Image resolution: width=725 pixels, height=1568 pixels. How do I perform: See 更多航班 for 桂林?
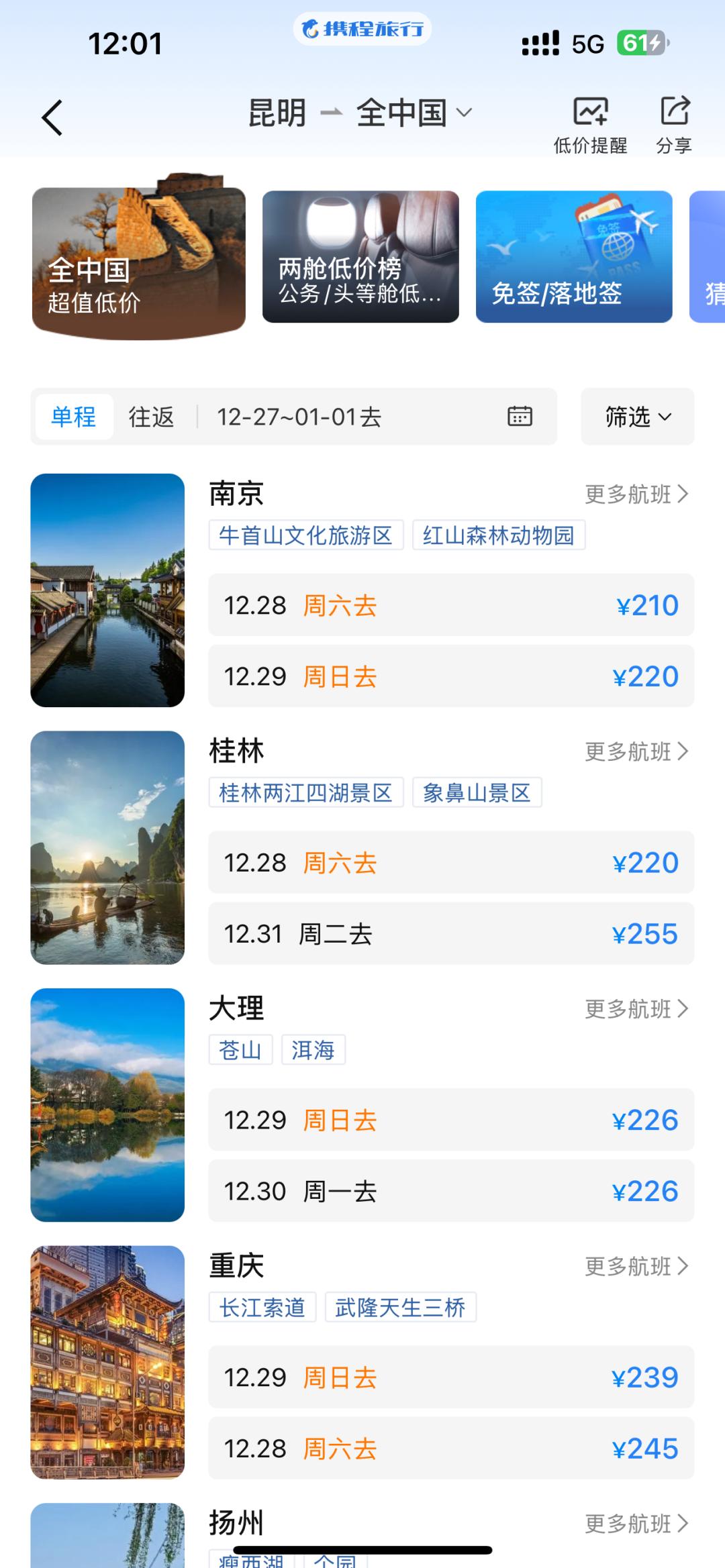[x=636, y=751]
